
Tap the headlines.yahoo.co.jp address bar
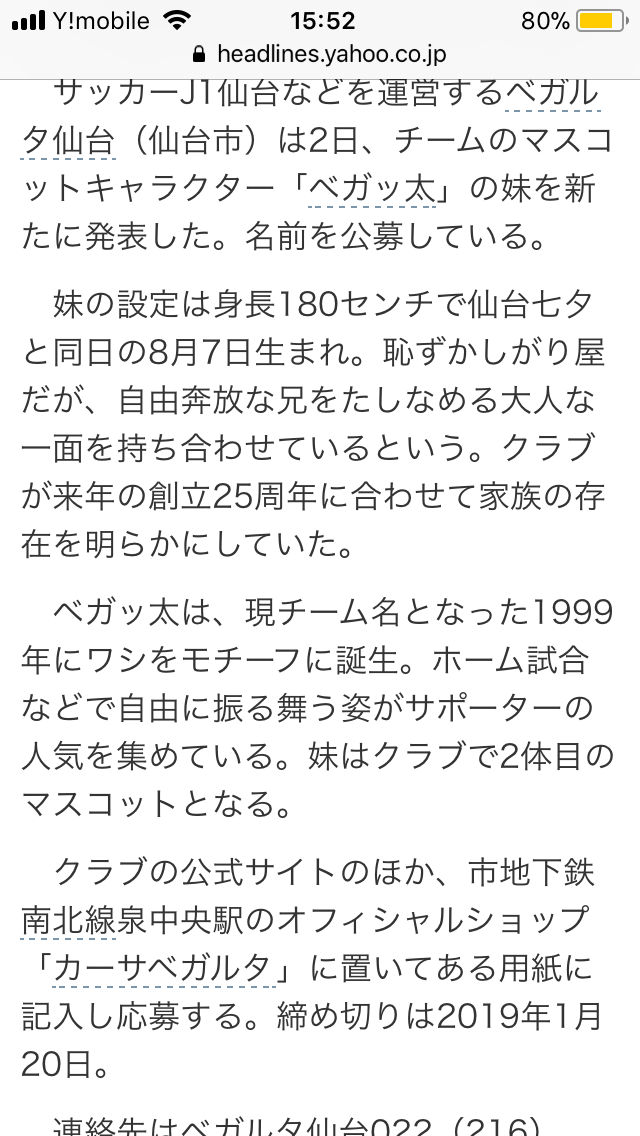point(320,54)
